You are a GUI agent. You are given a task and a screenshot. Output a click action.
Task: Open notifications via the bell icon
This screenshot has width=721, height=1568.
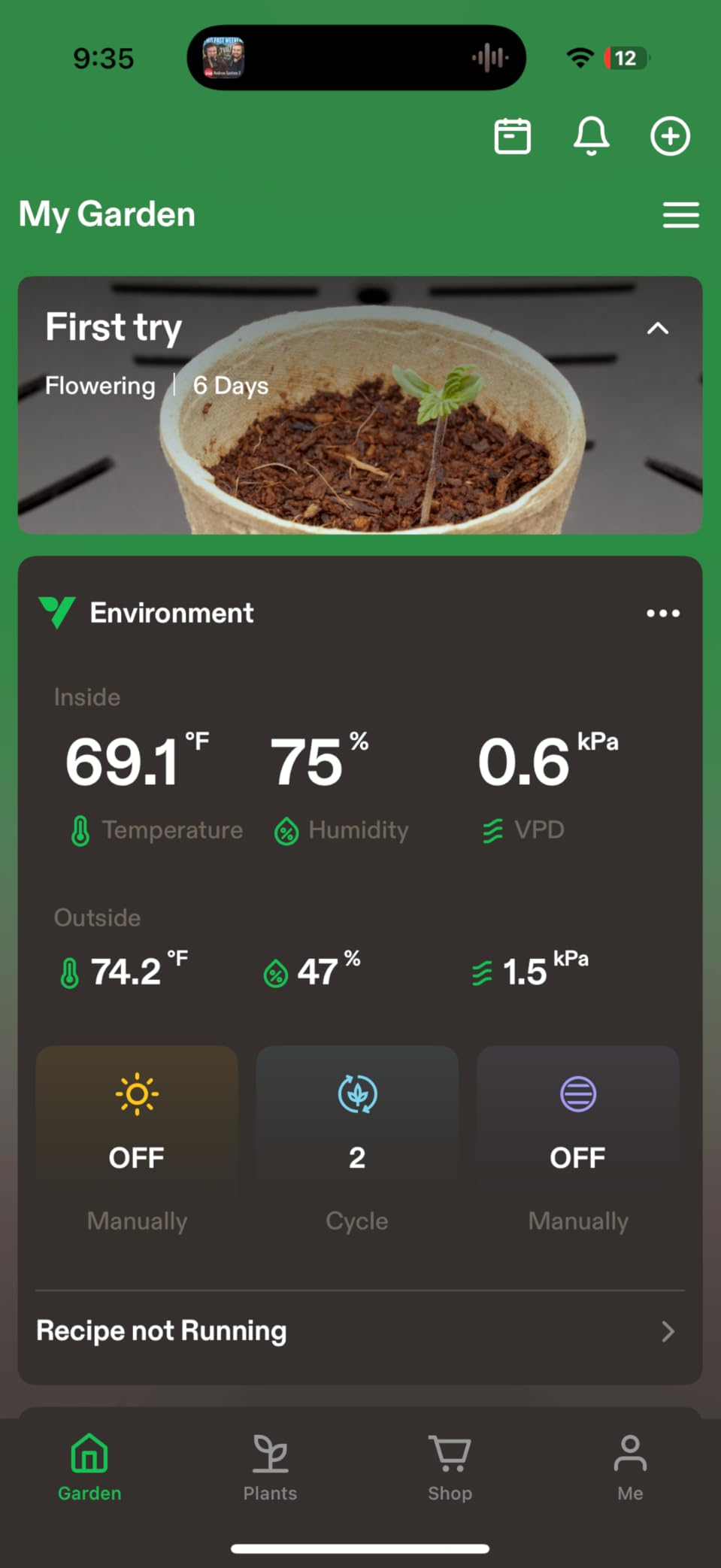pos(591,136)
